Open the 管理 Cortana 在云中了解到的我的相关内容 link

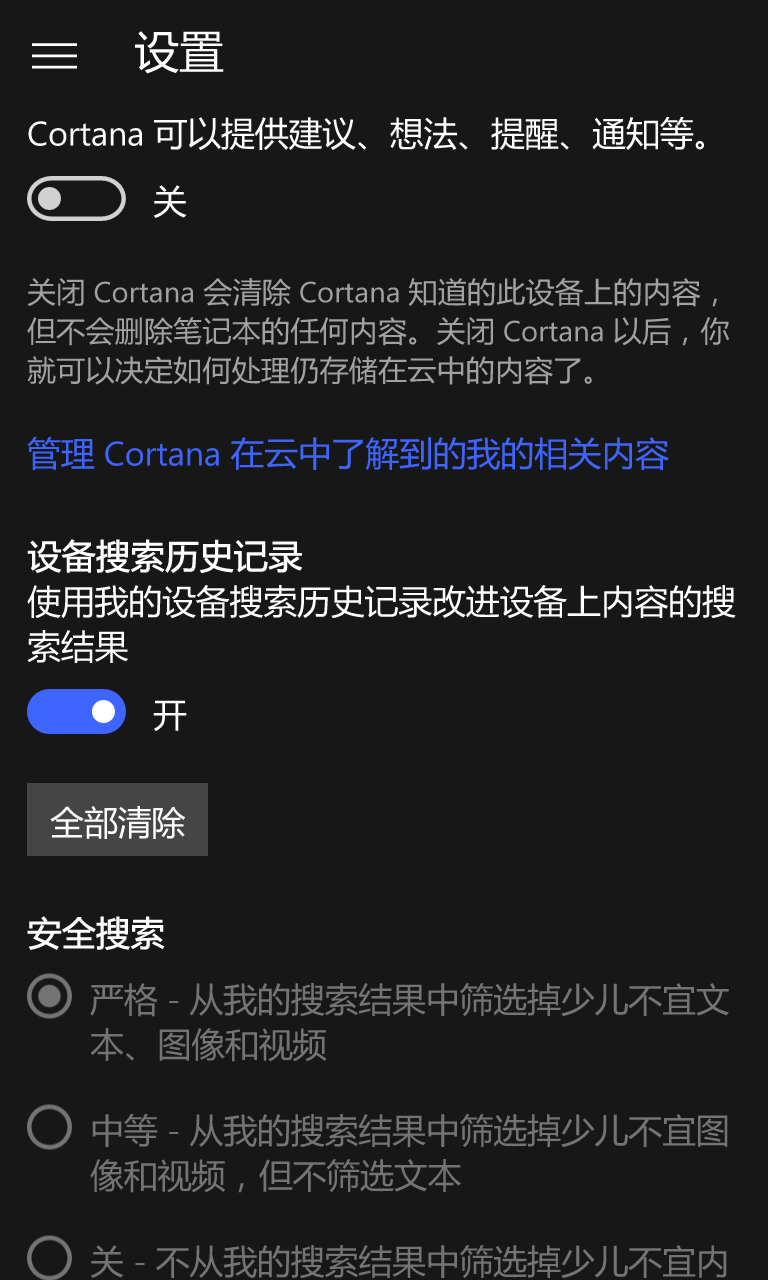click(x=348, y=454)
